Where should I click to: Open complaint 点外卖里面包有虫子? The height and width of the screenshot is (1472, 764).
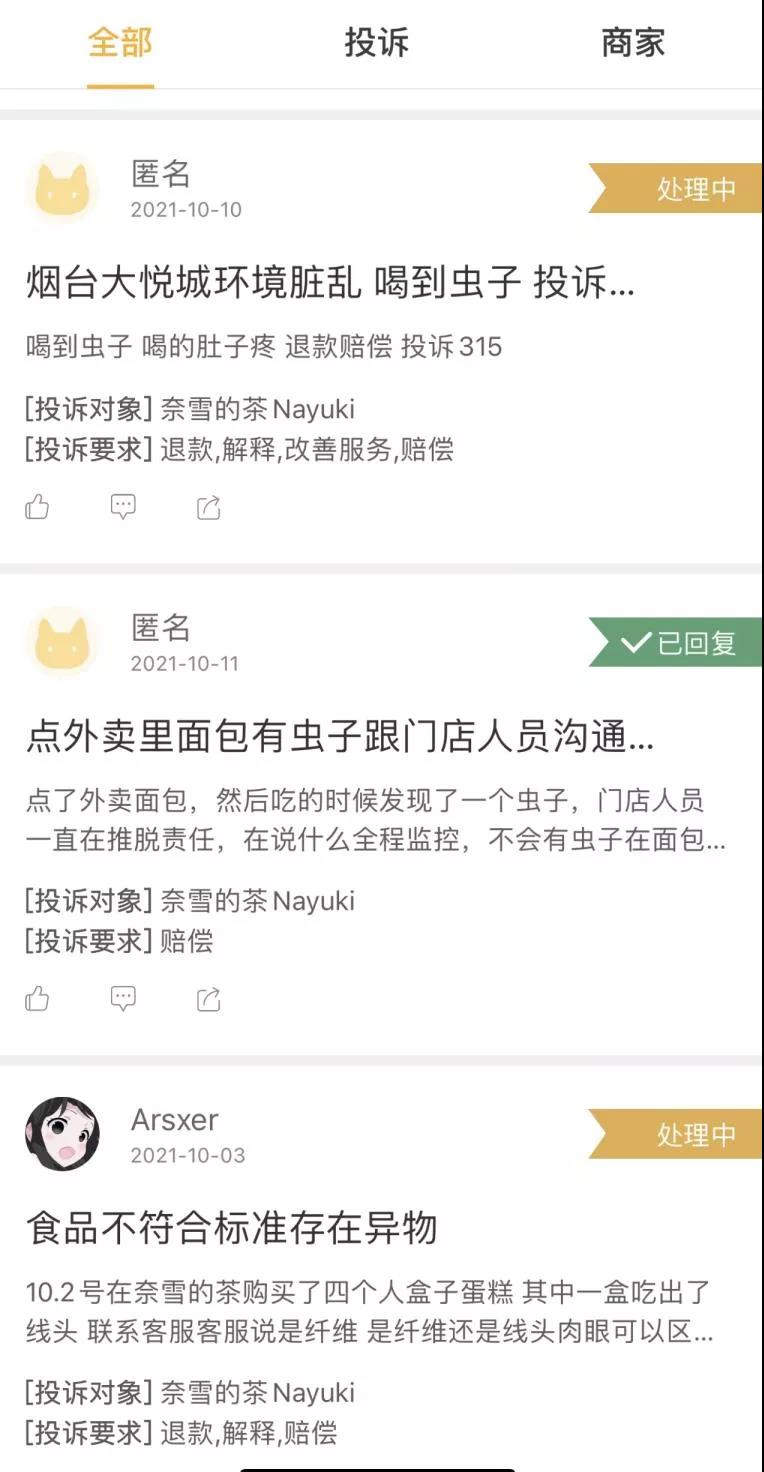tap(340, 739)
